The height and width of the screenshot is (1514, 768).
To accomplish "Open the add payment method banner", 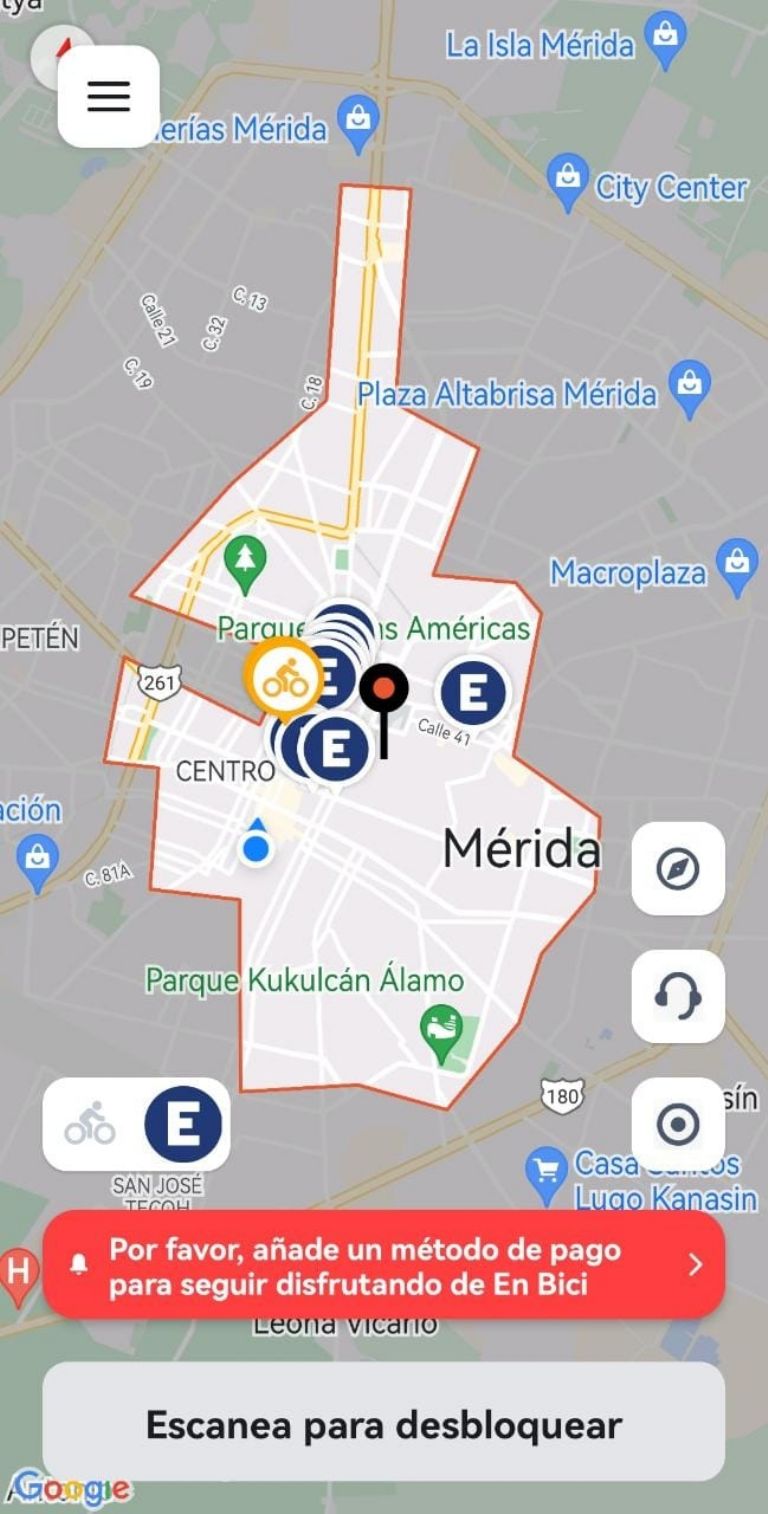I will 383,1265.
